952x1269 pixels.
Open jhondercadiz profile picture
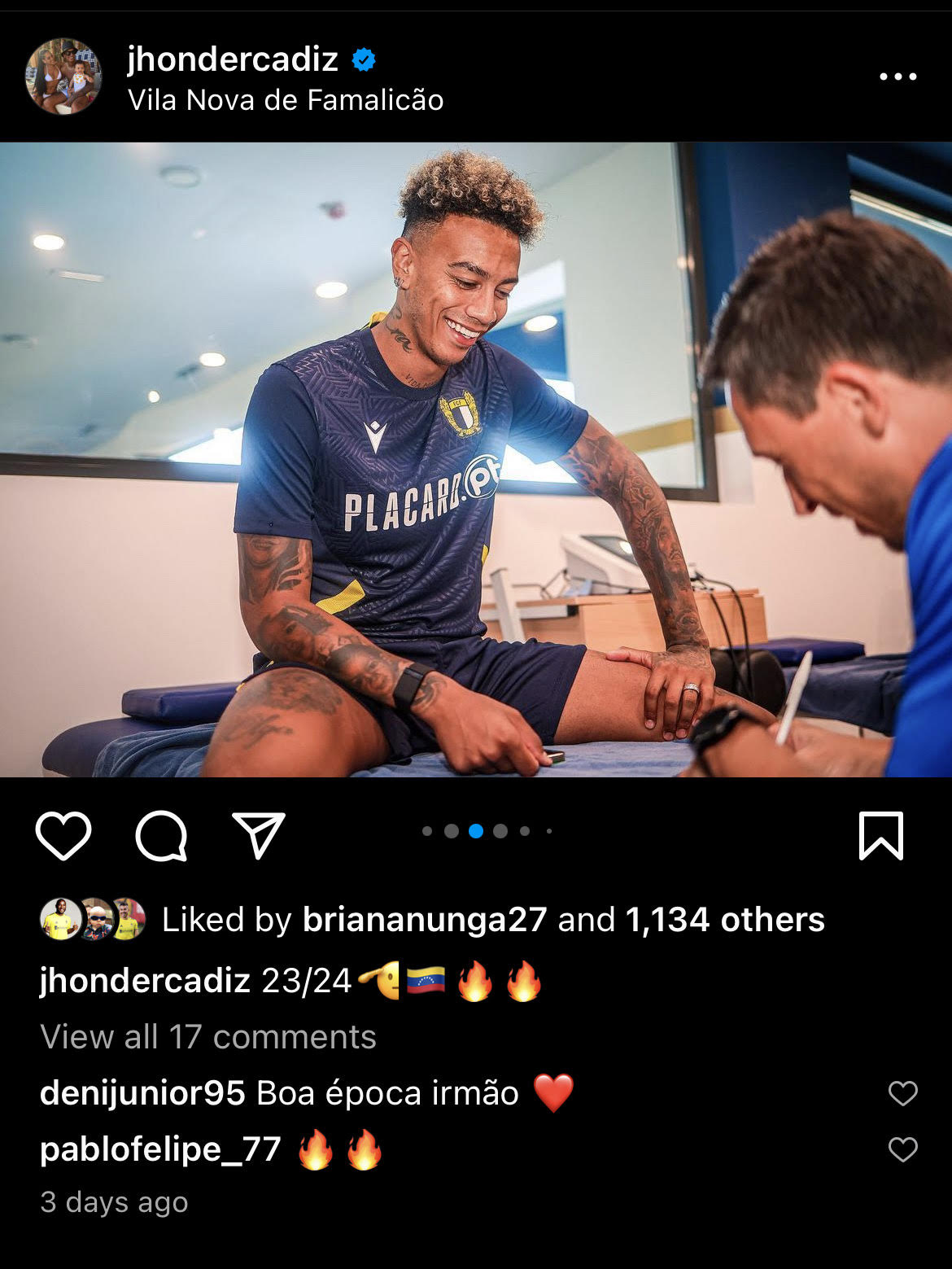click(63, 77)
